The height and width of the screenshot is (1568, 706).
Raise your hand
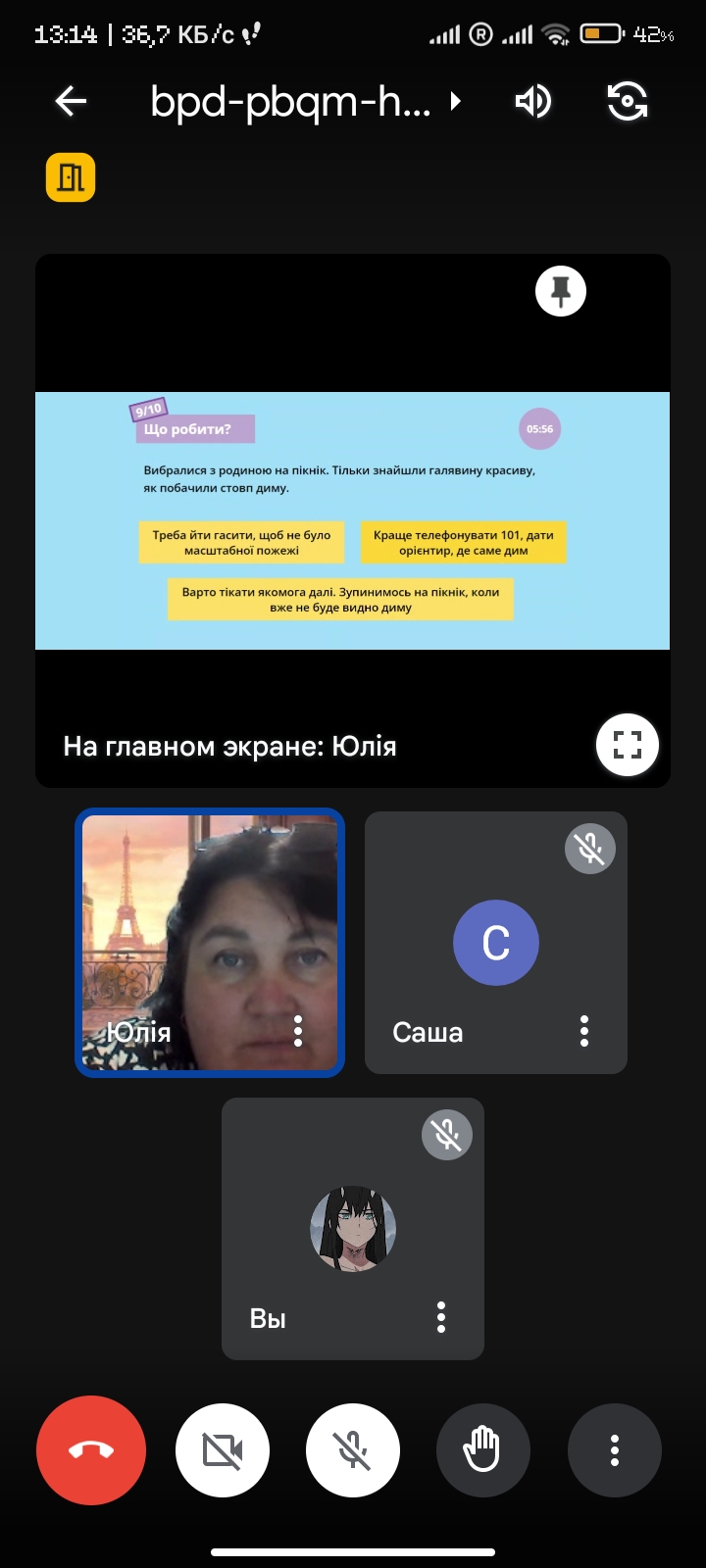click(483, 1450)
